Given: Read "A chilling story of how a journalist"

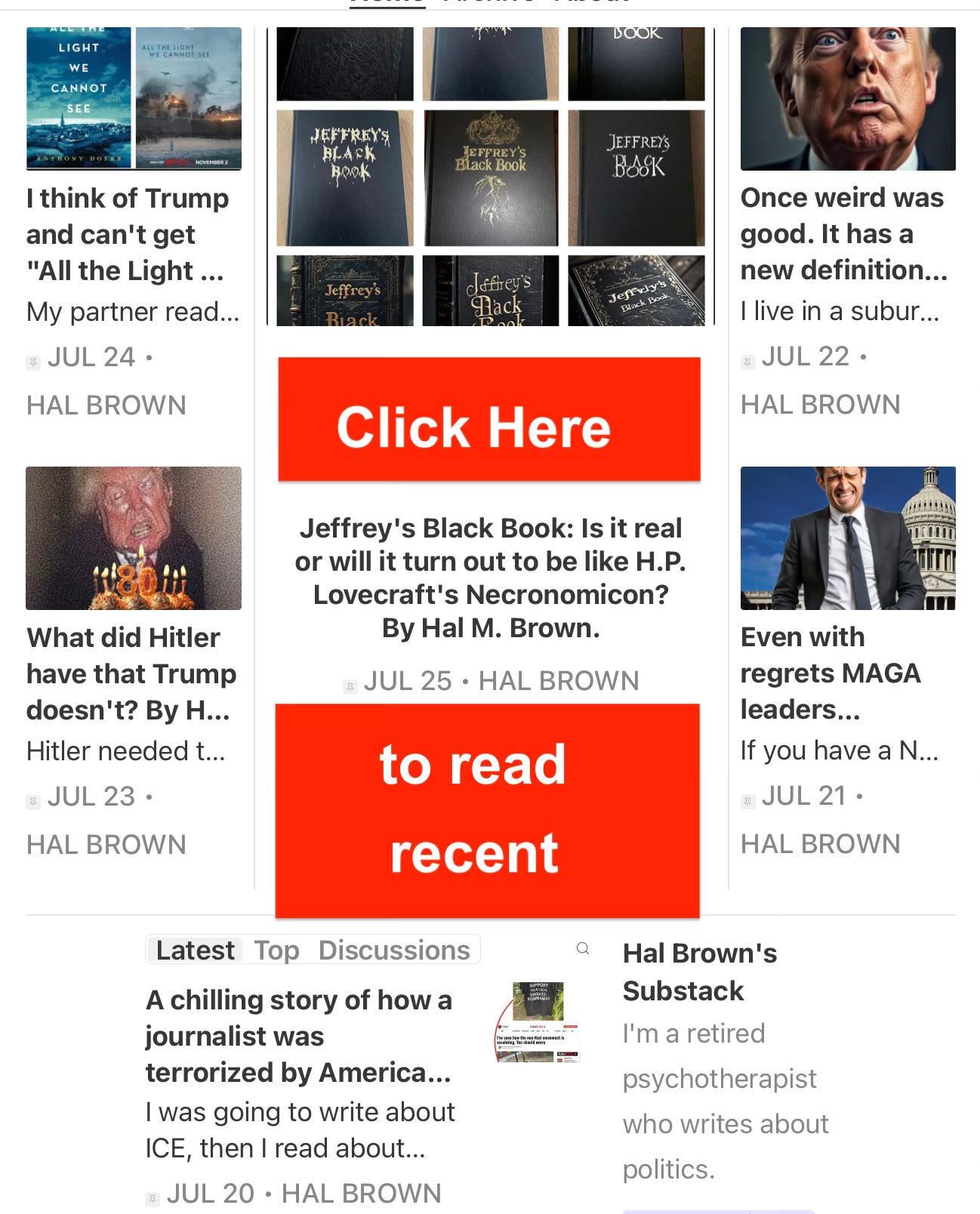Looking at the screenshot, I should coord(300,1036).
